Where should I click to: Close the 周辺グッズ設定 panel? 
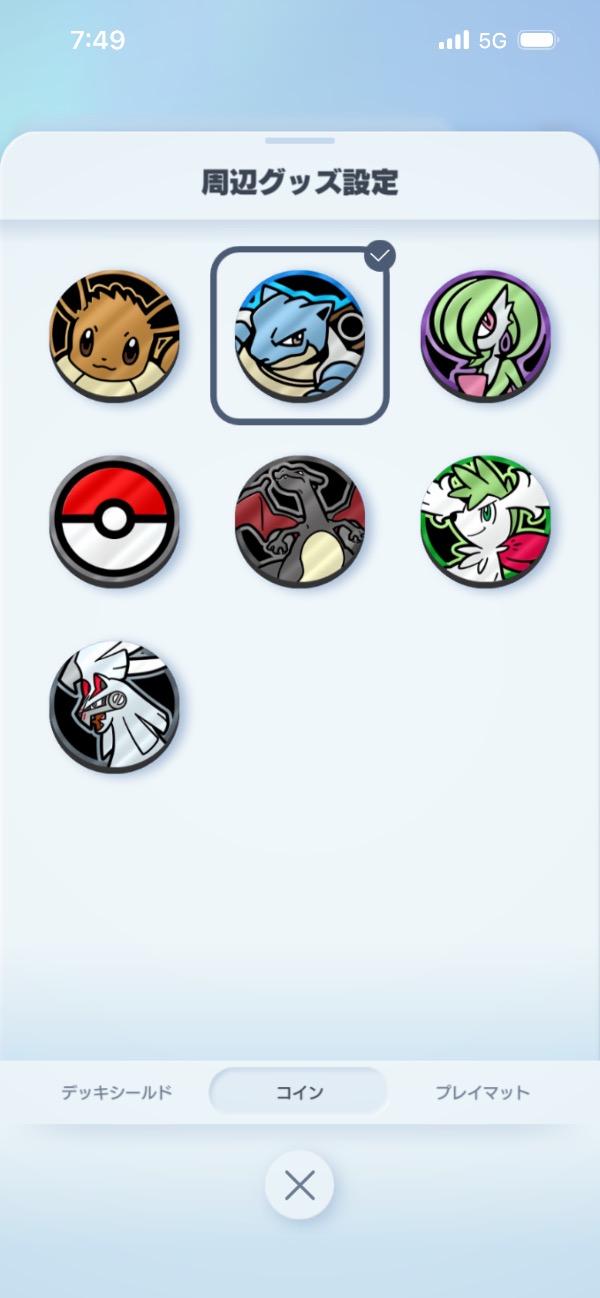[299, 1185]
